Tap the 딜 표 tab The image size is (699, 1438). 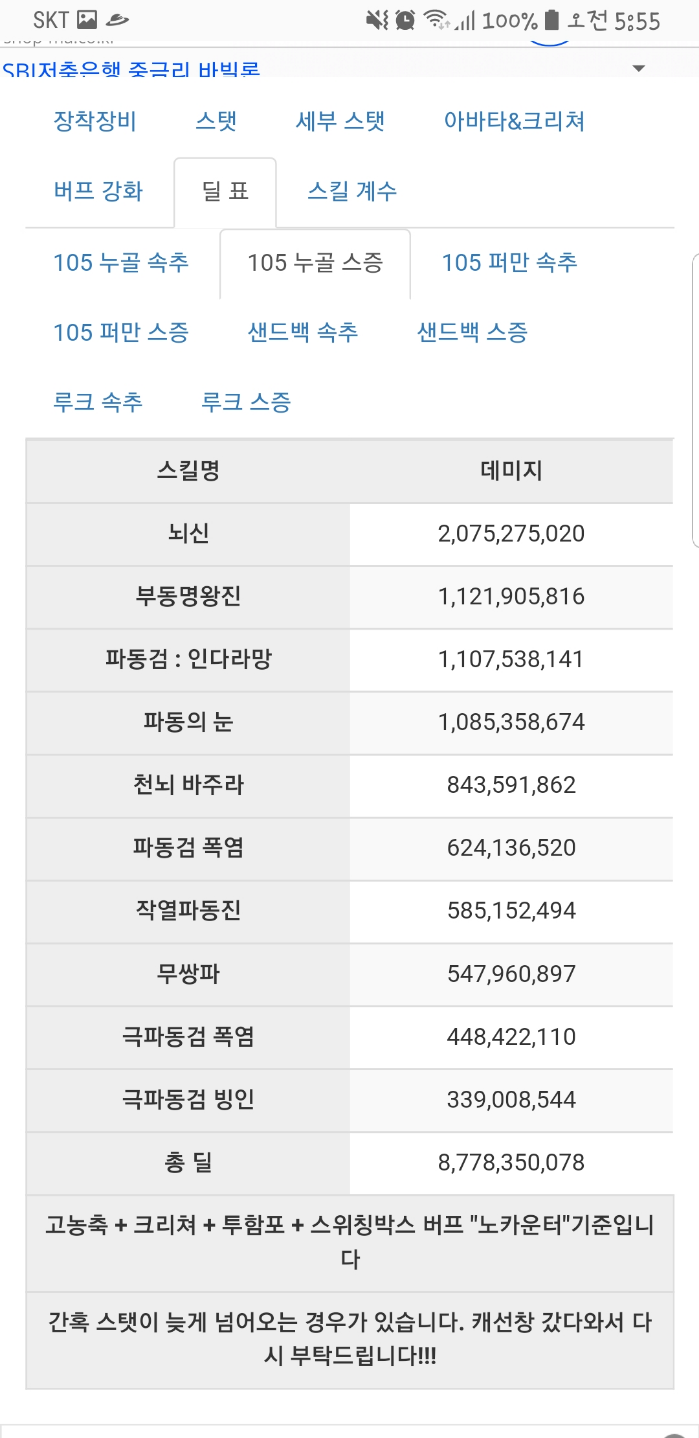(x=225, y=191)
